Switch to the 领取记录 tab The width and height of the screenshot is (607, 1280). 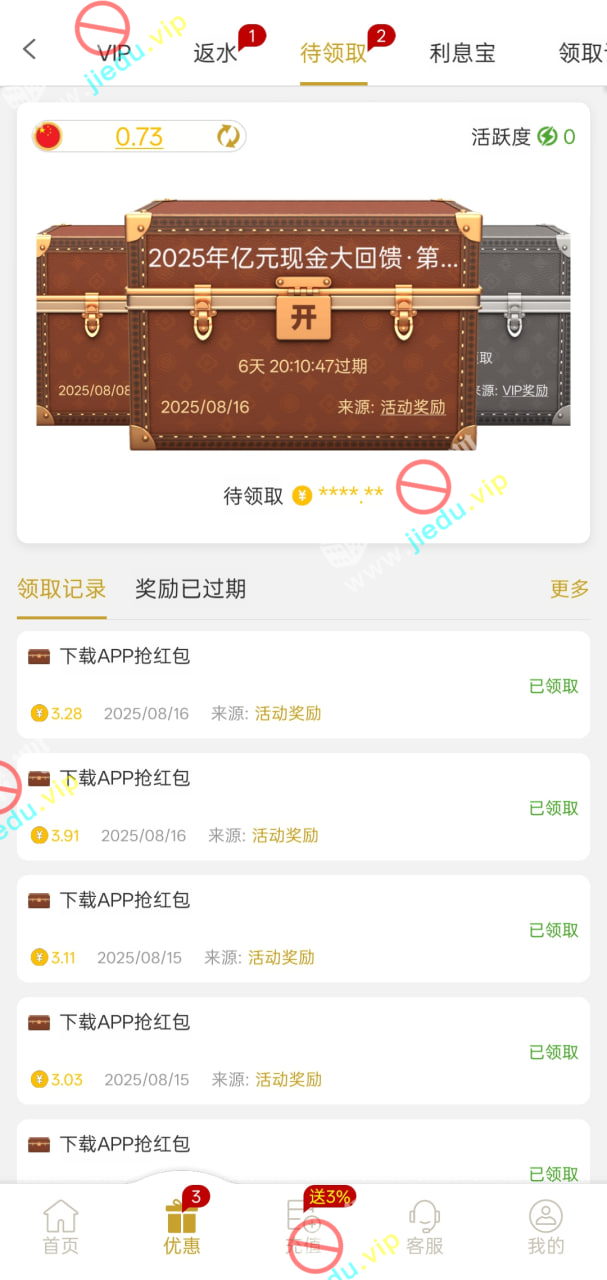tap(62, 589)
